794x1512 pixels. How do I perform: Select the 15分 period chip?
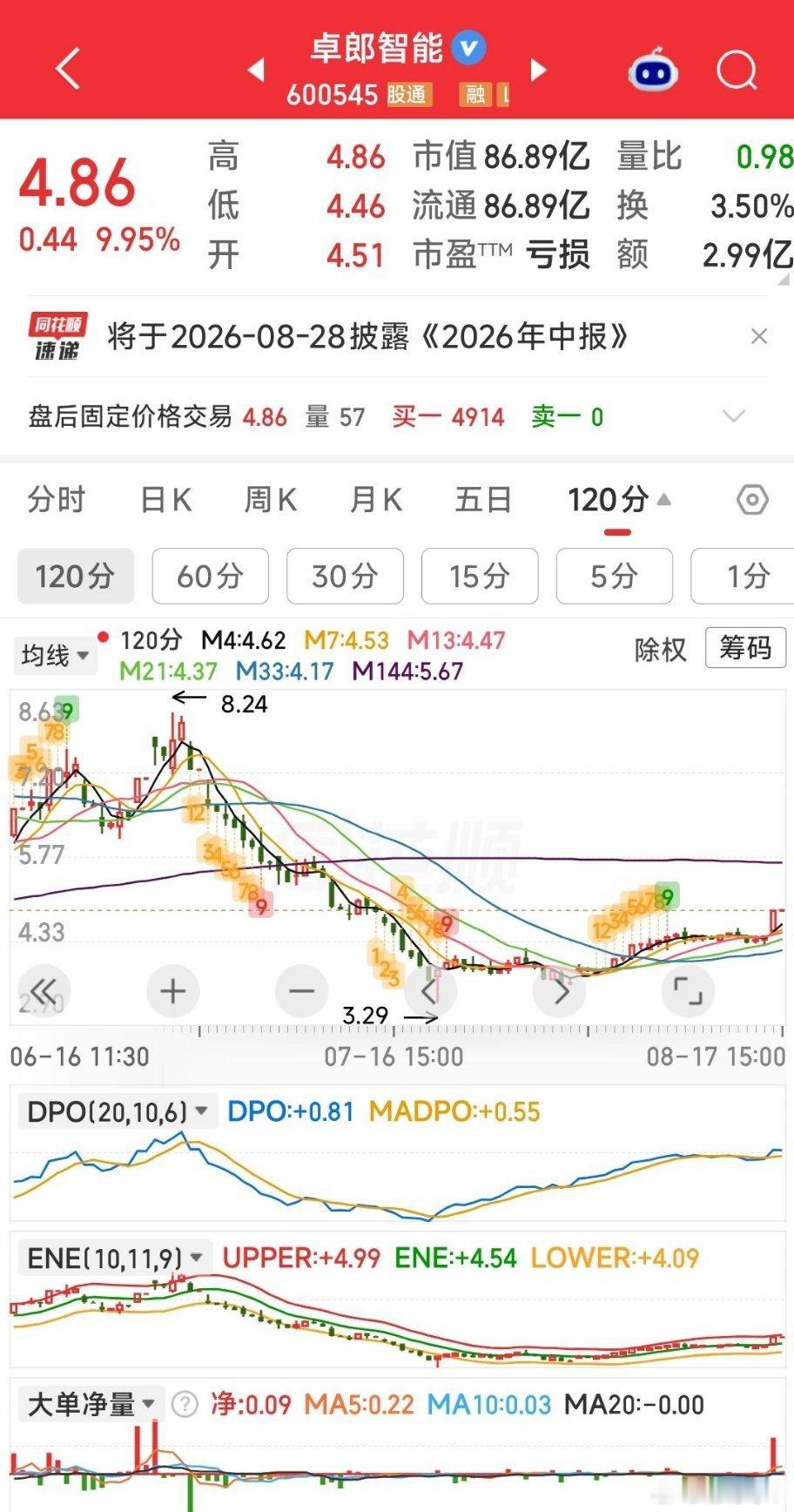pyautogui.click(x=480, y=576)
